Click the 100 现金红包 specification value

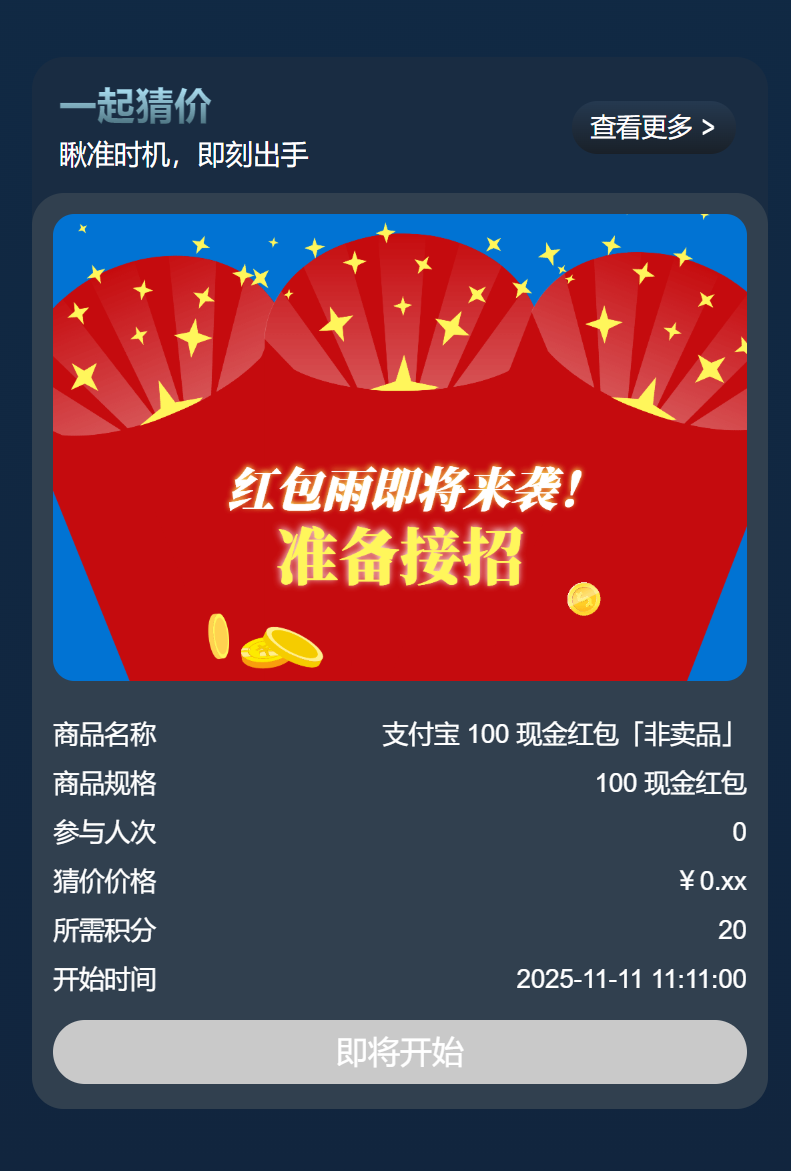pyautogui.click(x=667, y=785)
